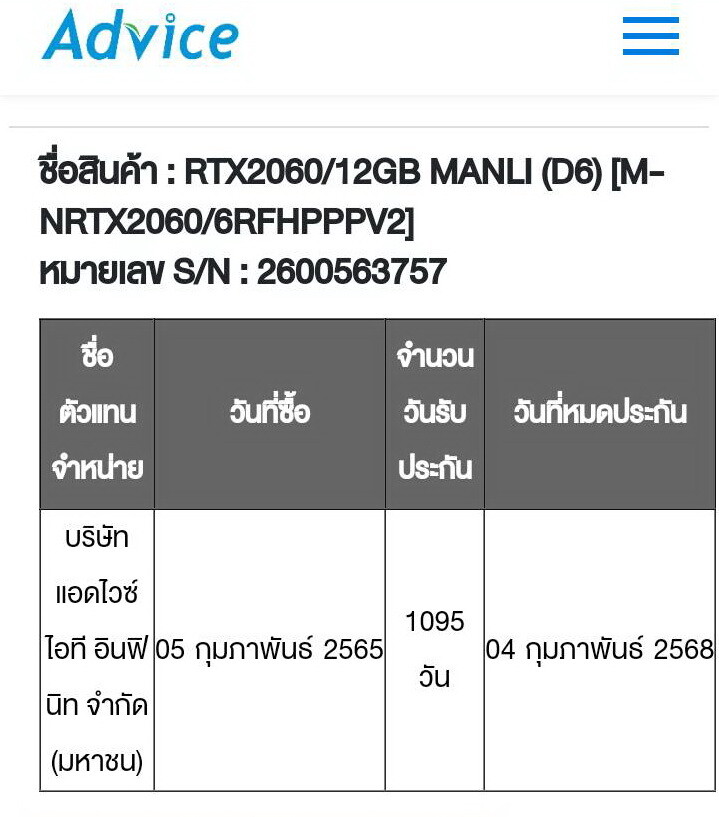Open the hamburger navigation menu
The width and height of the screenshot is (719, 817).
650,36
